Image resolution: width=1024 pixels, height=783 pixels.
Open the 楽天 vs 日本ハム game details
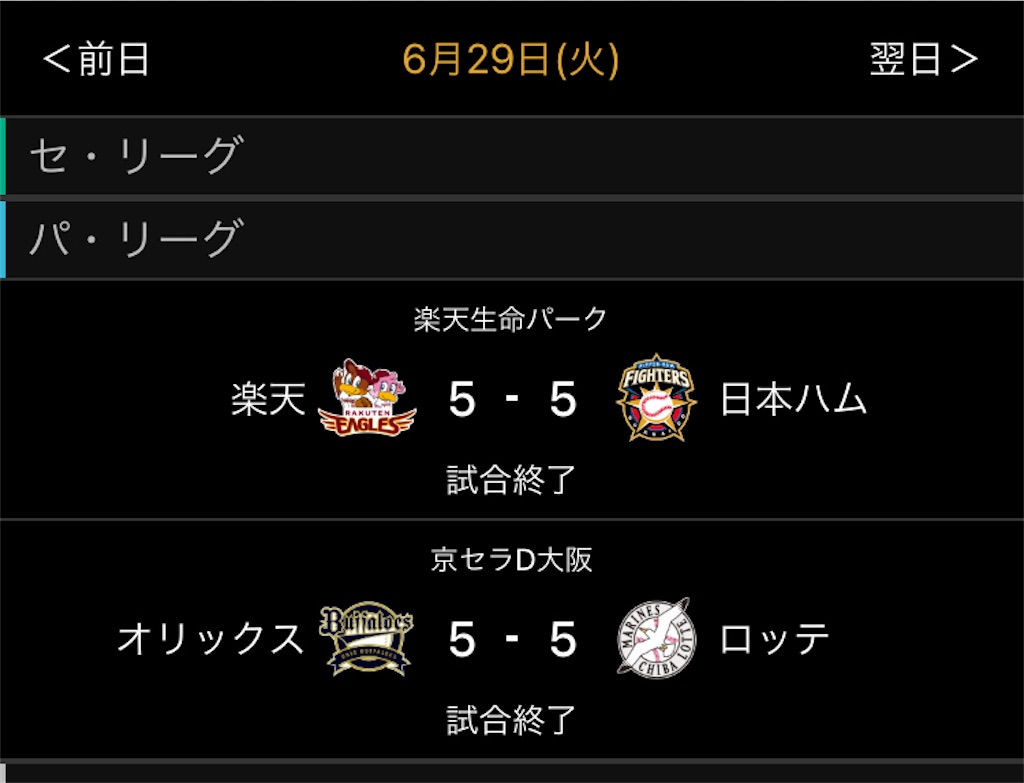511,401
